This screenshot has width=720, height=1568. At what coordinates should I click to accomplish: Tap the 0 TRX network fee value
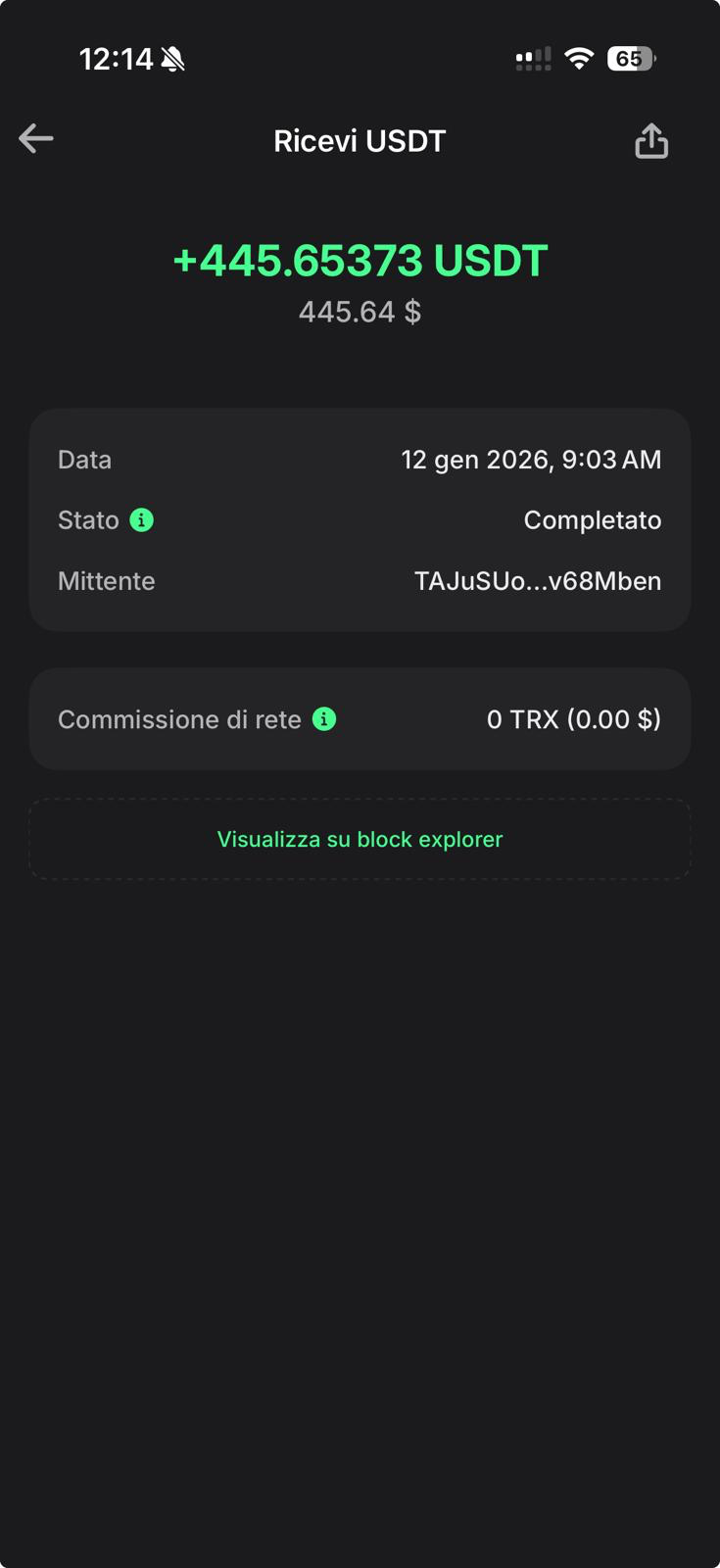[574, 718]
